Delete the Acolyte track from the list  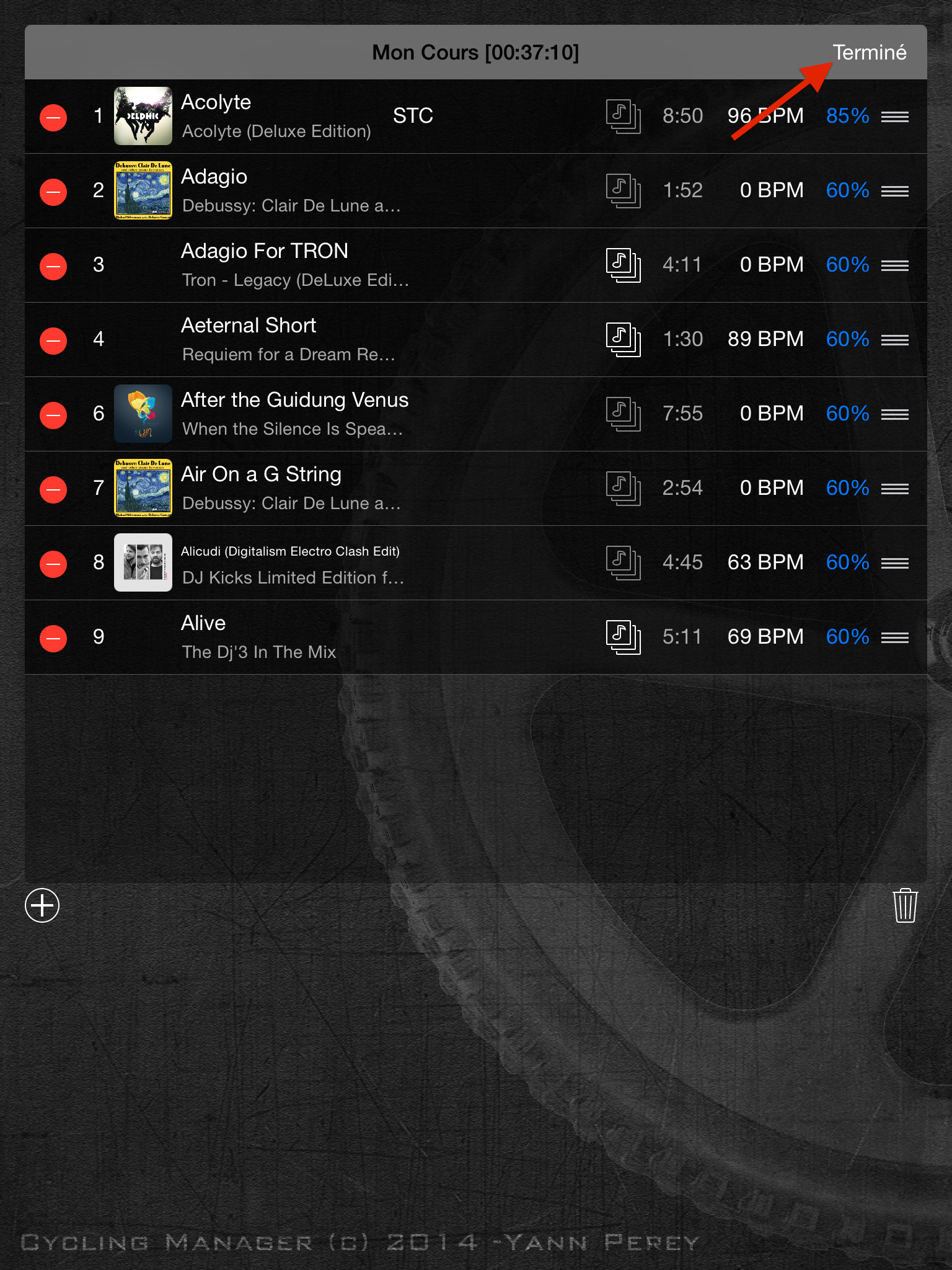[x=53, y=117]
